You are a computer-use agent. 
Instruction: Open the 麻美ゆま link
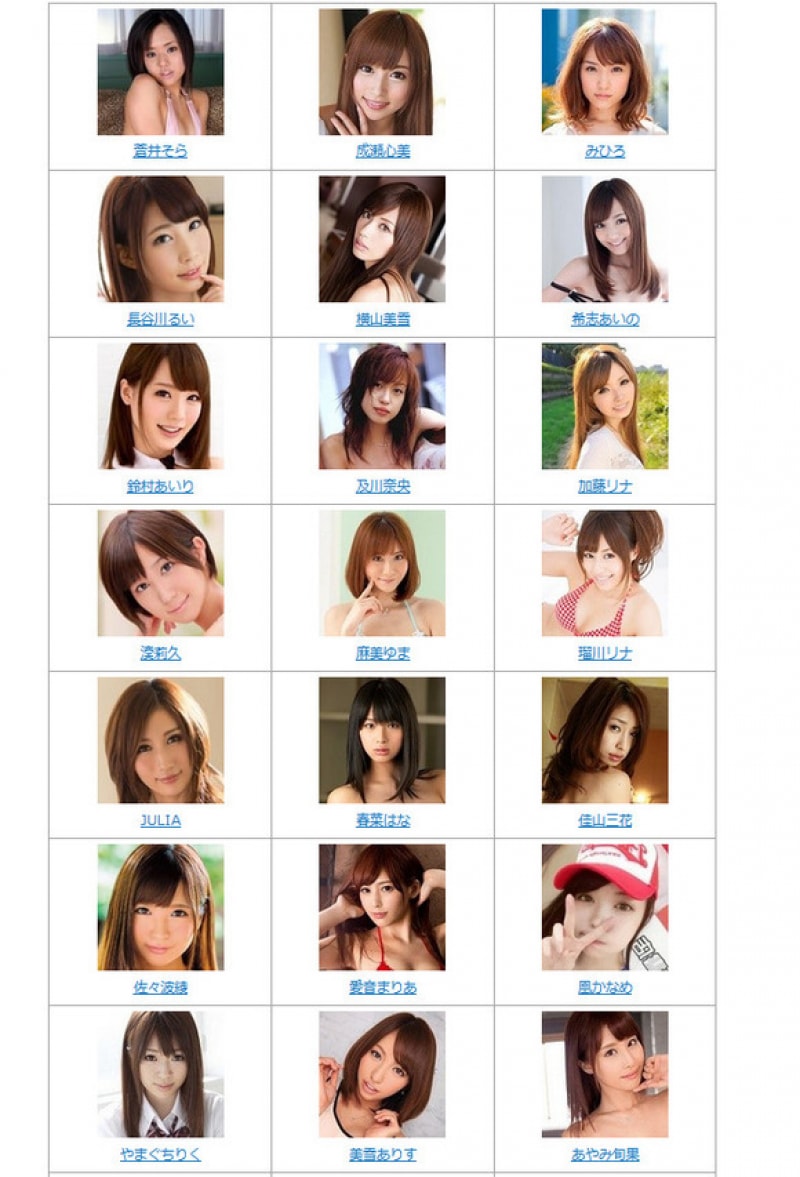point(383,653)
